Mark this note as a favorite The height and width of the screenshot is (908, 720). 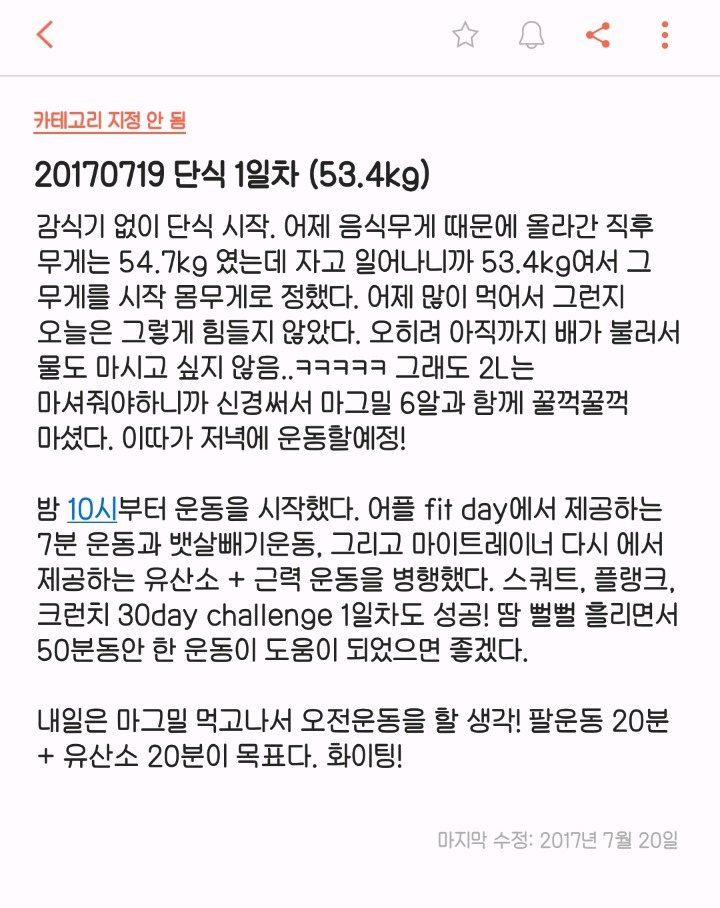(464, 36)
